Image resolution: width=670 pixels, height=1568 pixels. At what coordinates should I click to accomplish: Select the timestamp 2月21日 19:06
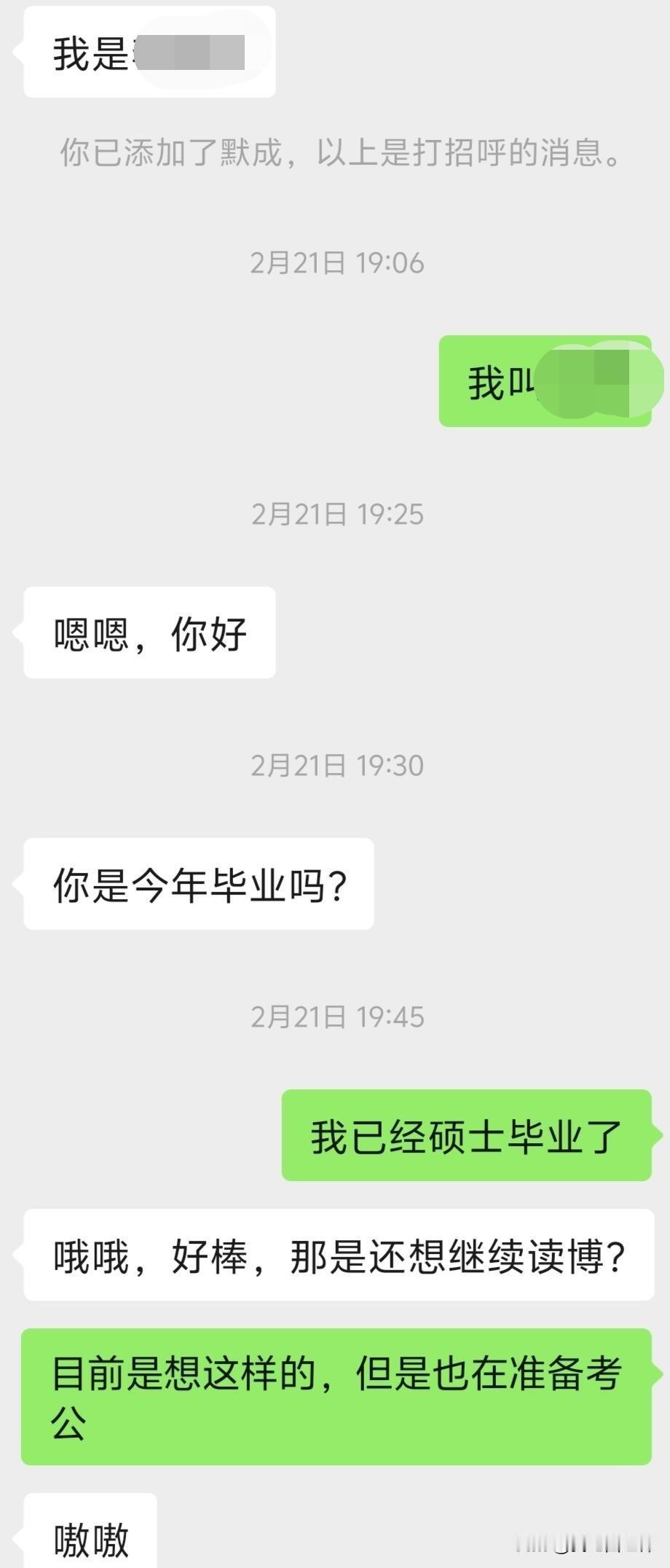coord(337,264)
